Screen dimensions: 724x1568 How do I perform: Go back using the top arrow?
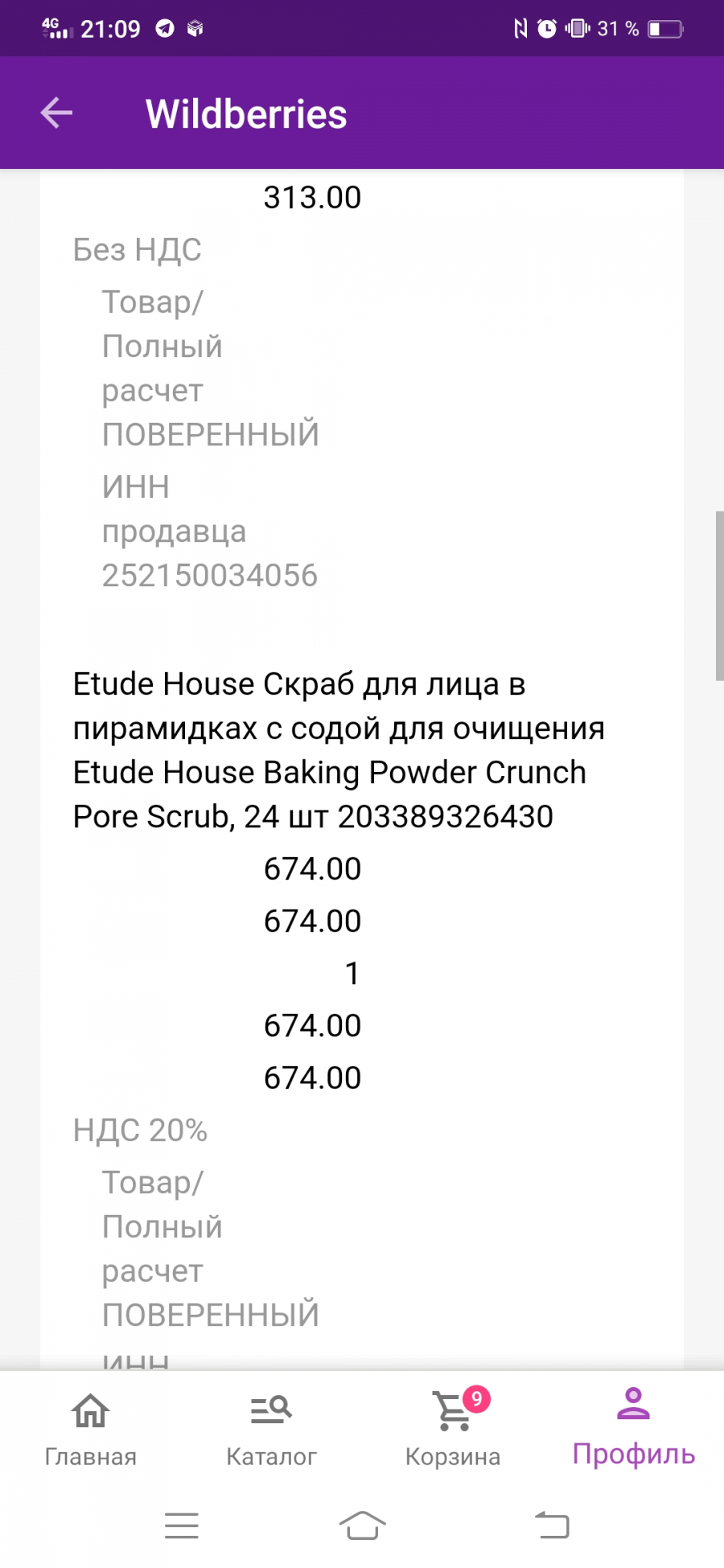[x=56, y=113]
